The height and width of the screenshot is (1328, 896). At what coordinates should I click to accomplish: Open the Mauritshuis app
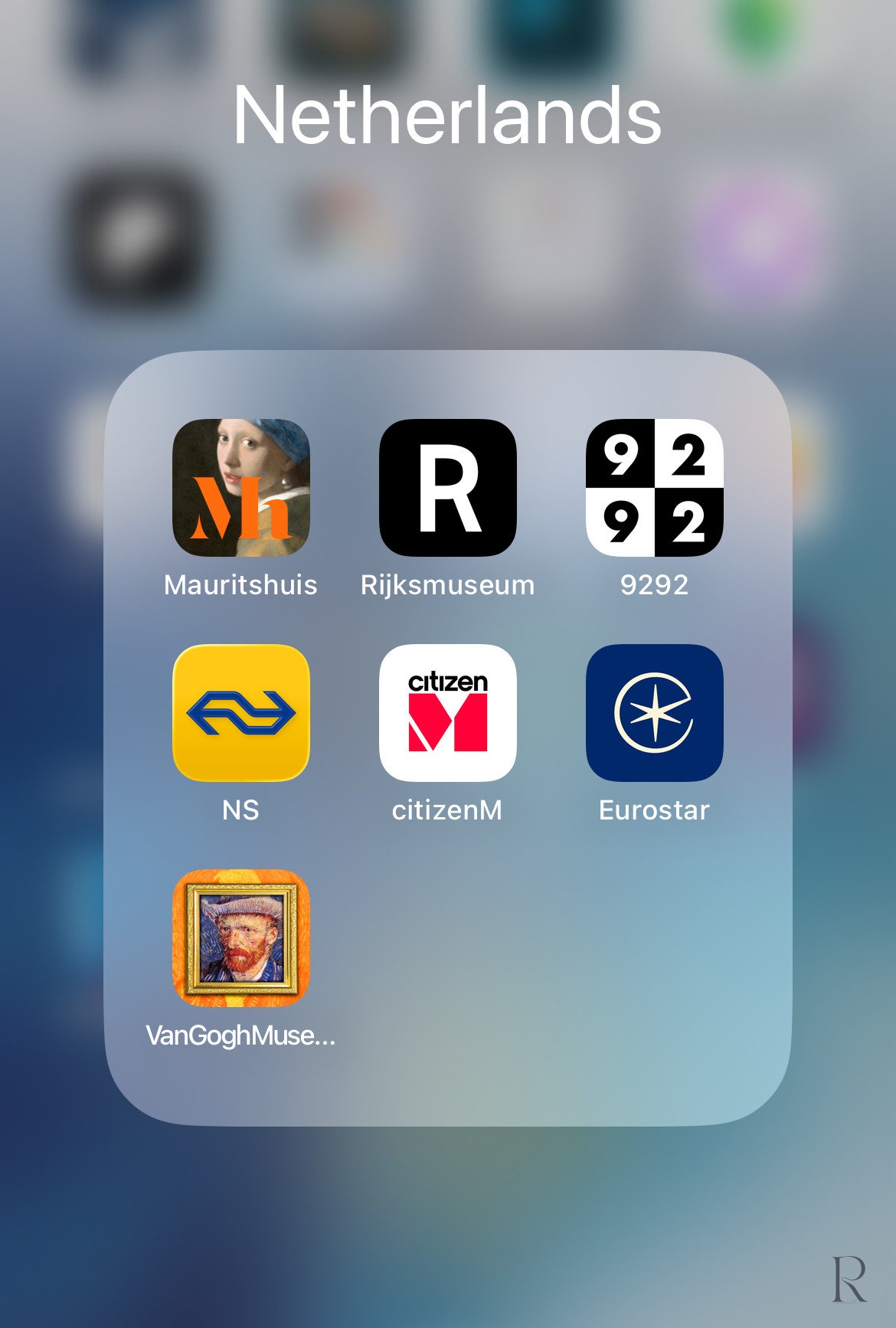[240, 488]
